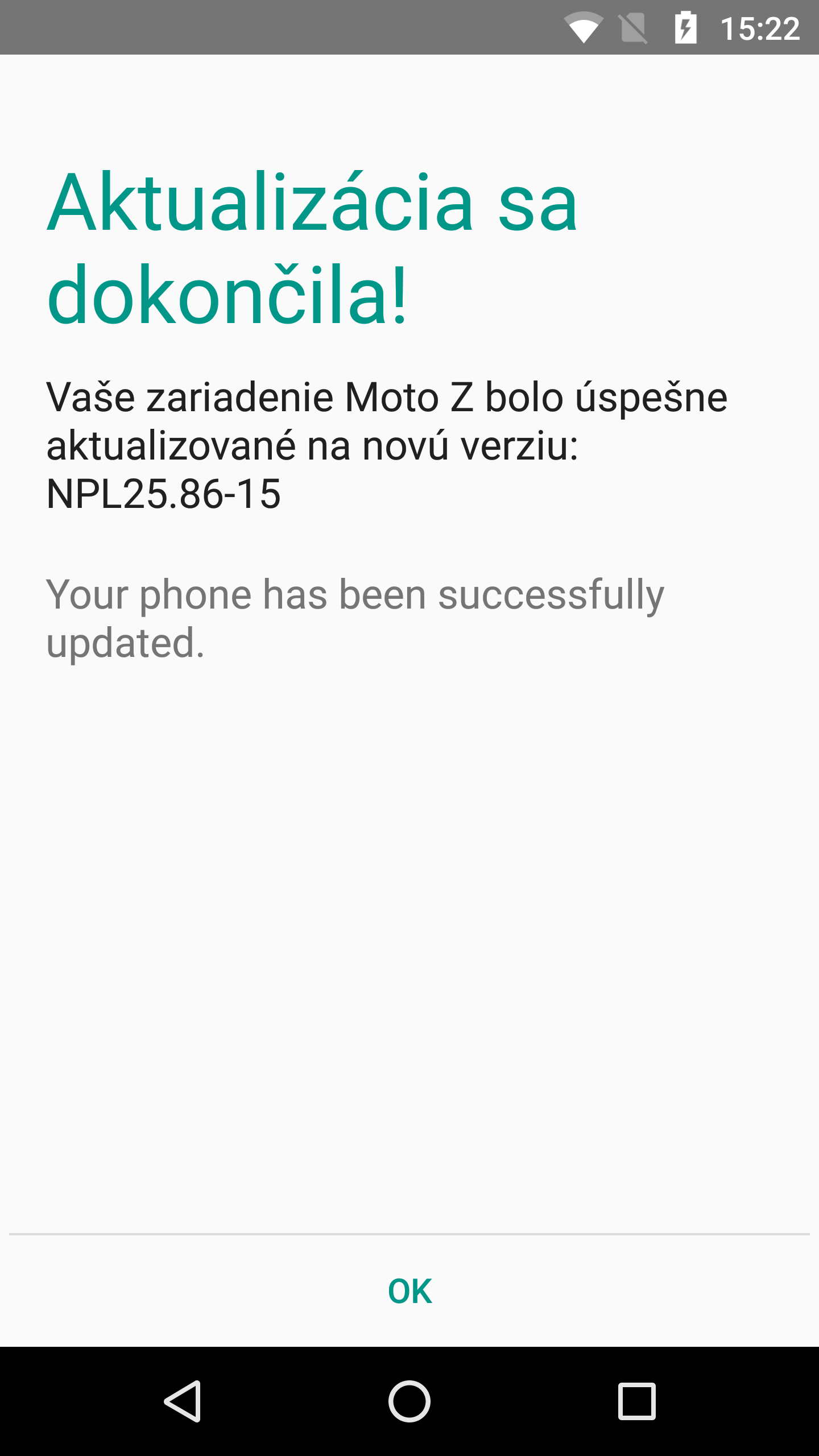
Task: Return to the home screen
Action: tap(409, 1401)
